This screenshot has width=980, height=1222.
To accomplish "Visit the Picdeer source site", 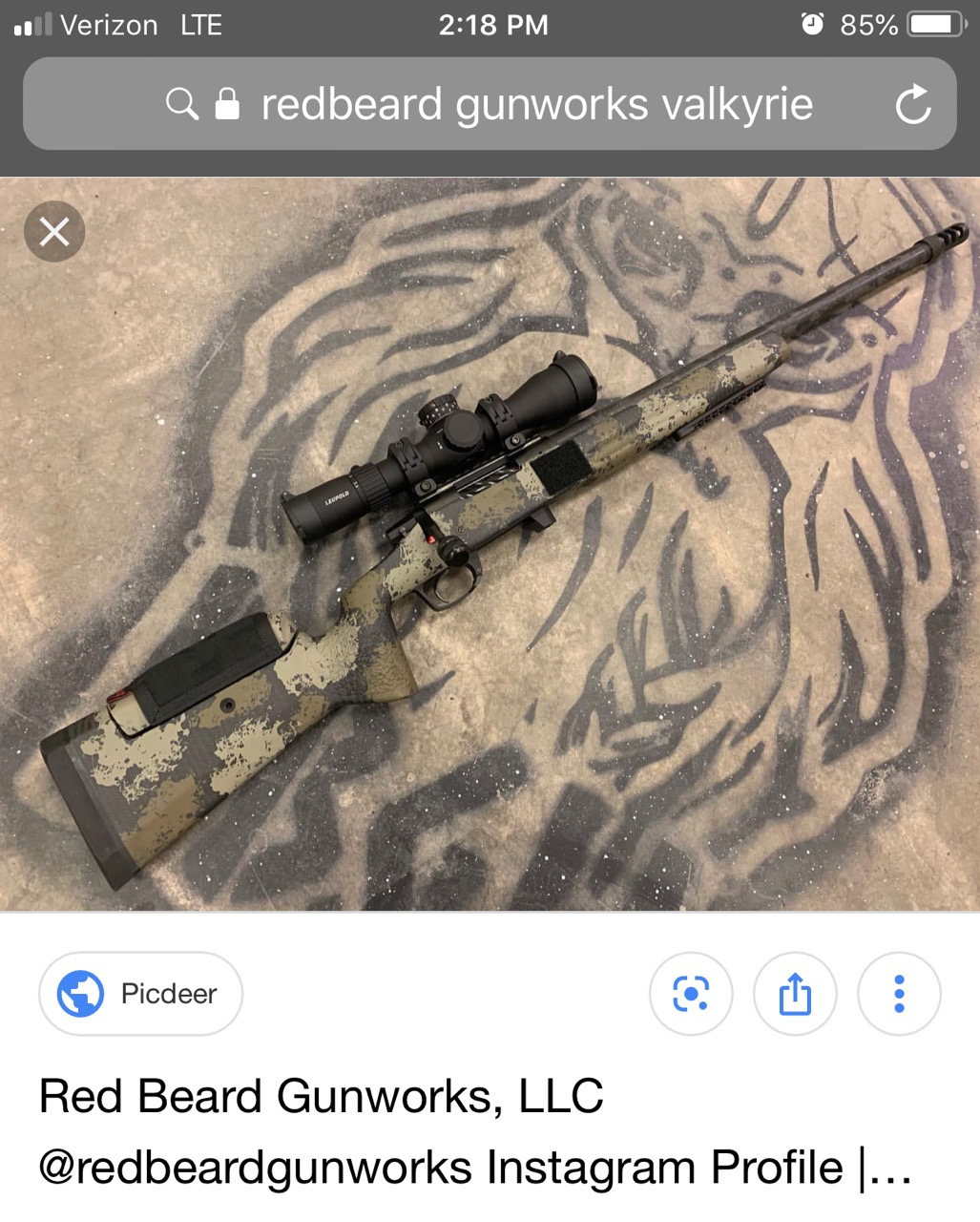I will (140, 994).
